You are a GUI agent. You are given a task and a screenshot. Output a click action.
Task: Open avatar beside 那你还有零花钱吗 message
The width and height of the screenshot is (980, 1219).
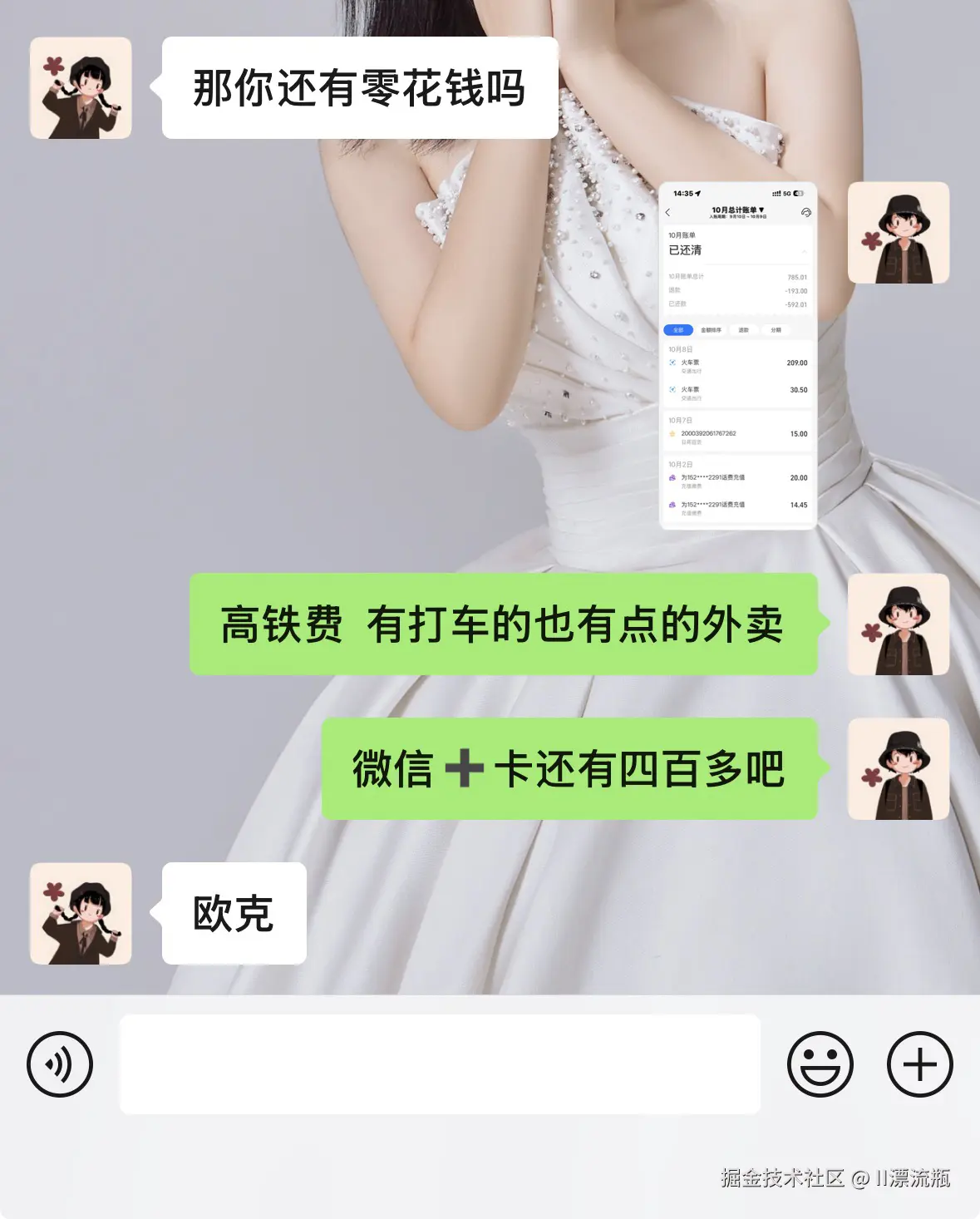tap(81, 88)
